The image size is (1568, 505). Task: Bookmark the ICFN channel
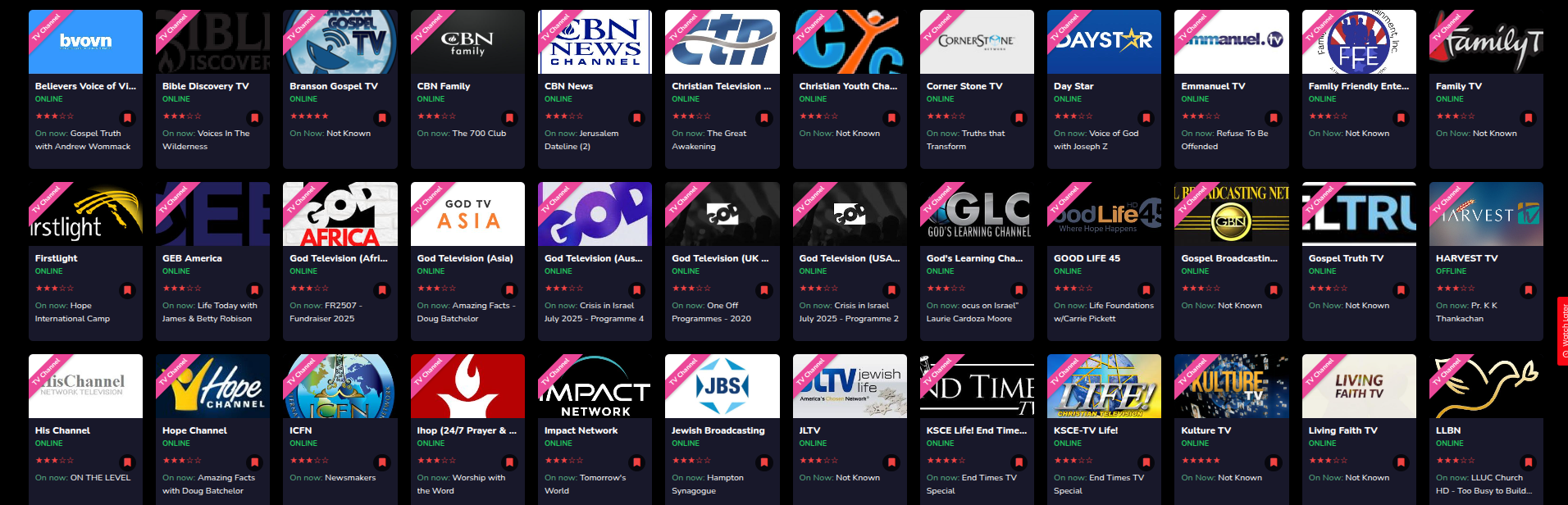click(x=382, y=462)
